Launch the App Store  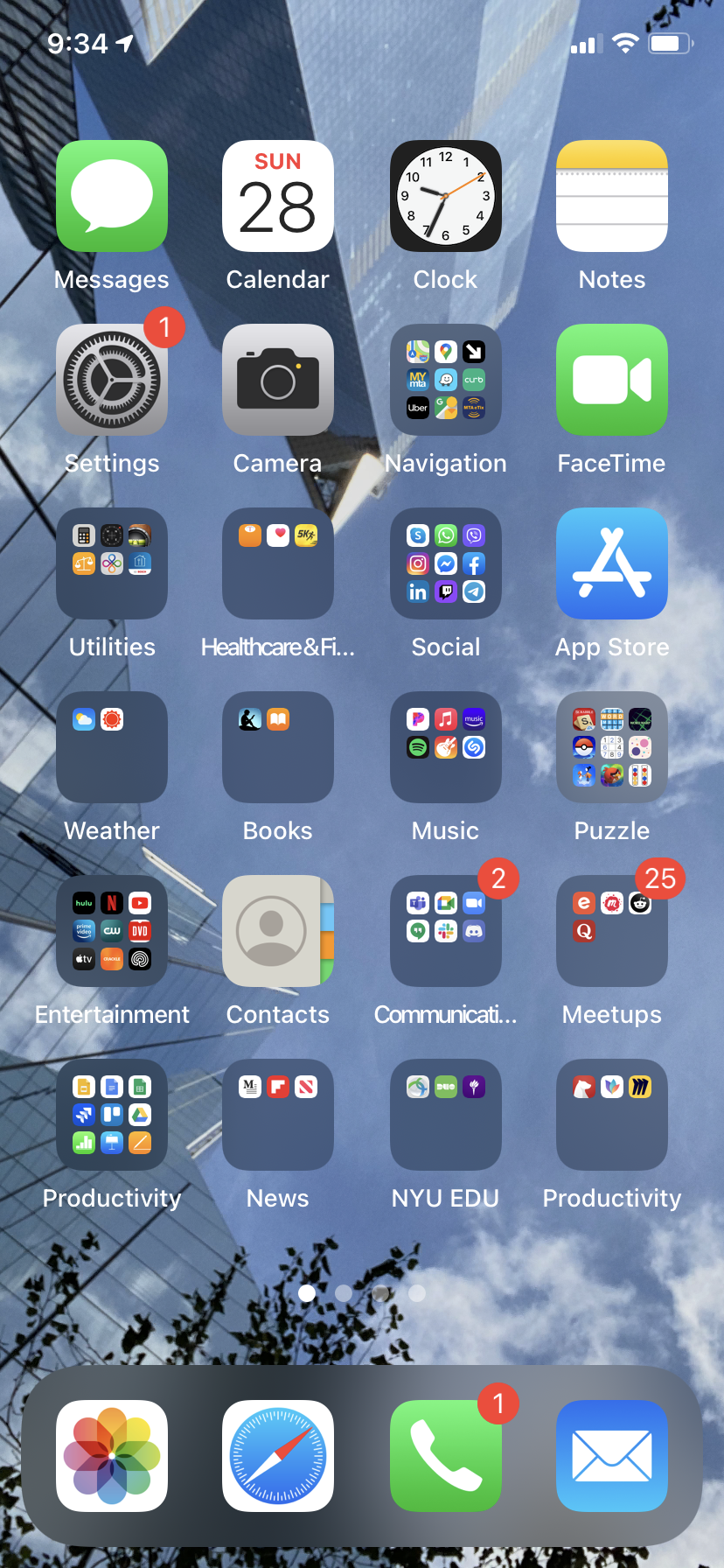pyautogui.click(x=612, y=563)
